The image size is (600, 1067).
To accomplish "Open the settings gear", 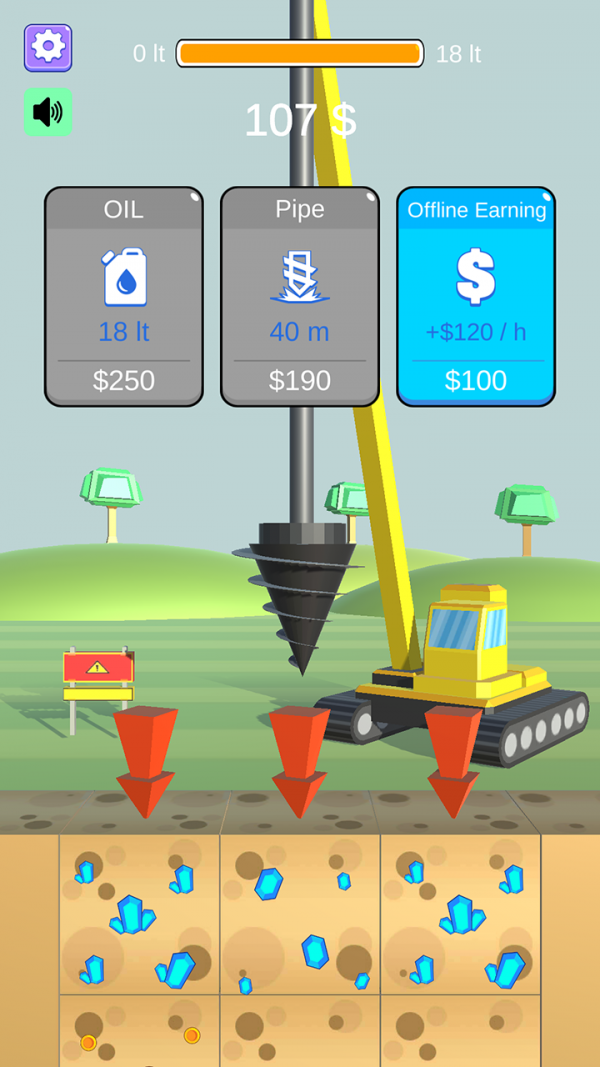I will click(x=48, y=47).
